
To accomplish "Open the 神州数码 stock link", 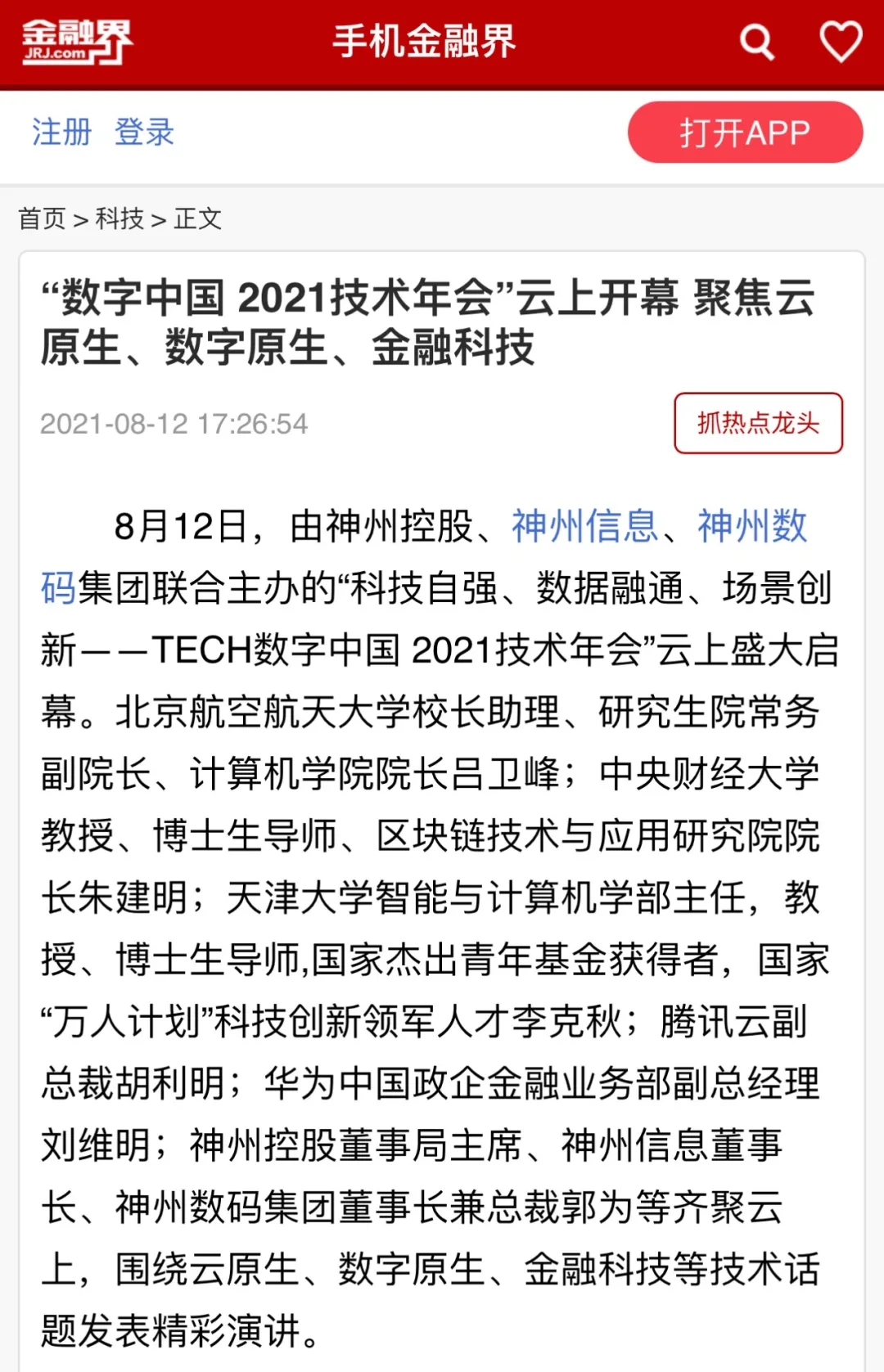I will pyautogui.click(x=751, y=526).
